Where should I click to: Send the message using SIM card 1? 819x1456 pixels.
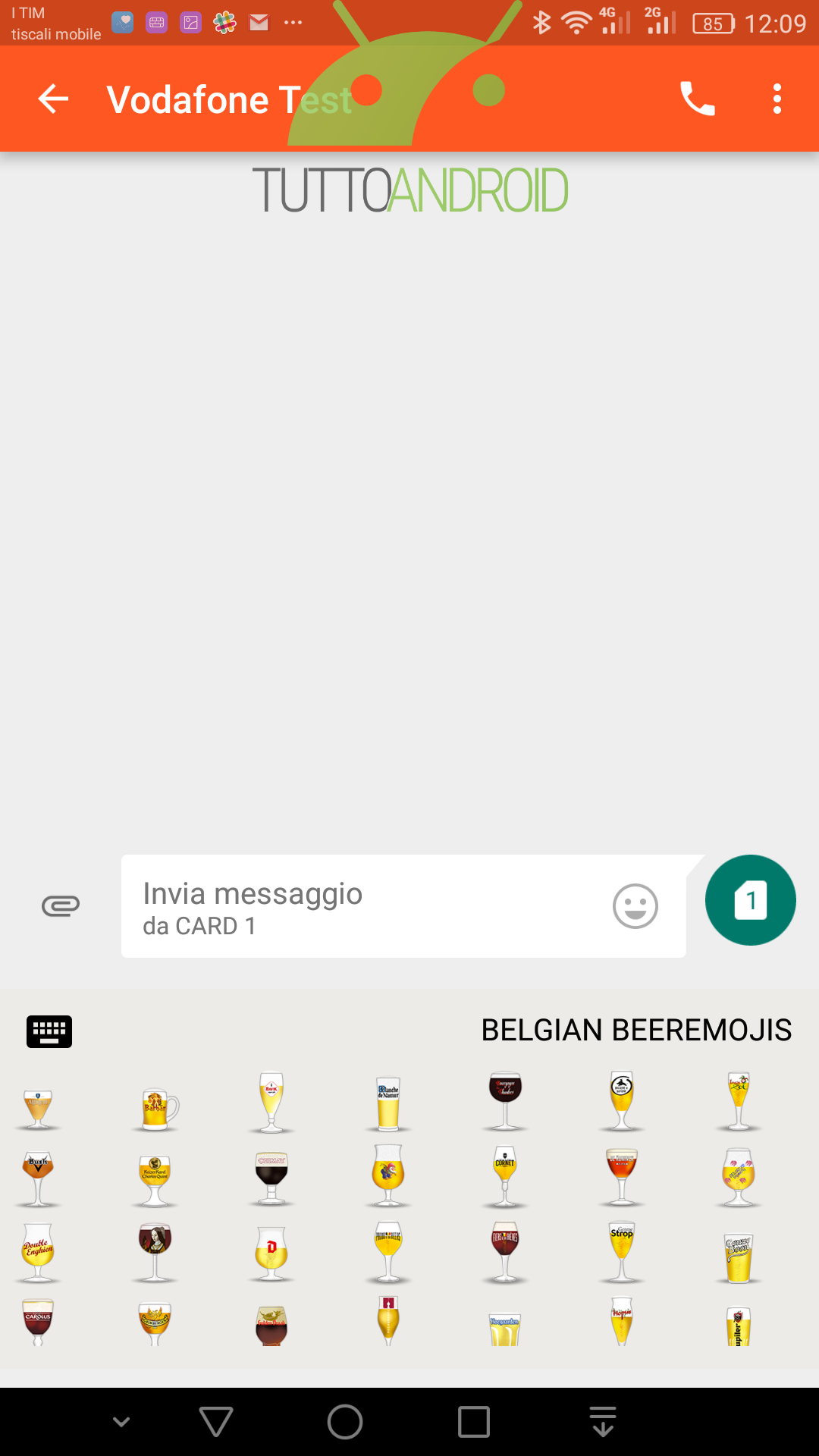click(x=750, y=900)
